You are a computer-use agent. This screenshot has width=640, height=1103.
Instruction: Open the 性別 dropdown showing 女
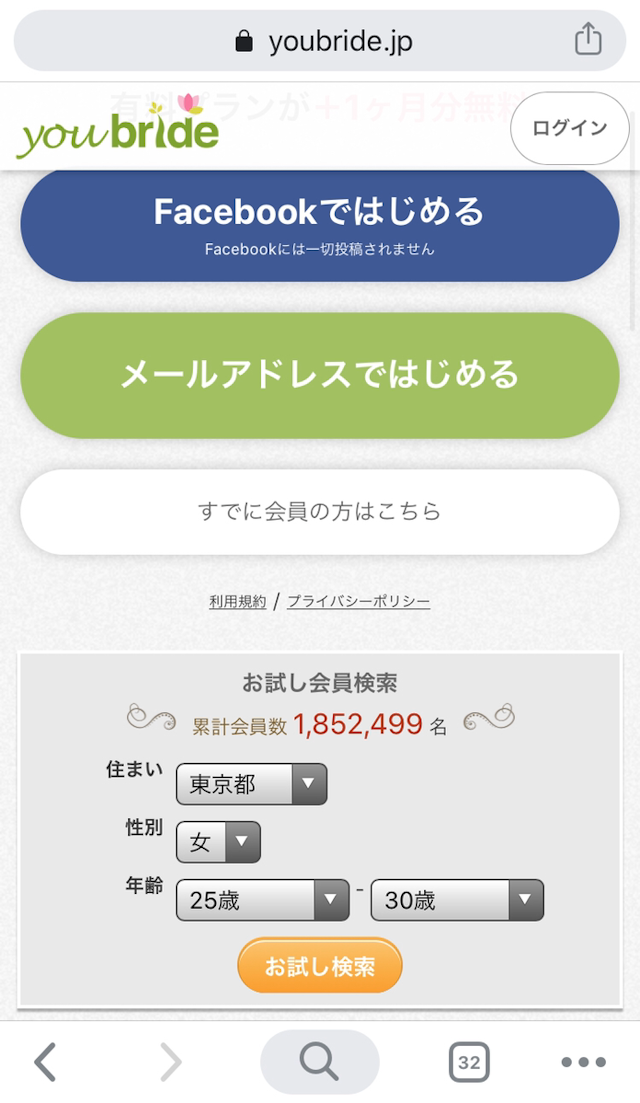[218, 842]
